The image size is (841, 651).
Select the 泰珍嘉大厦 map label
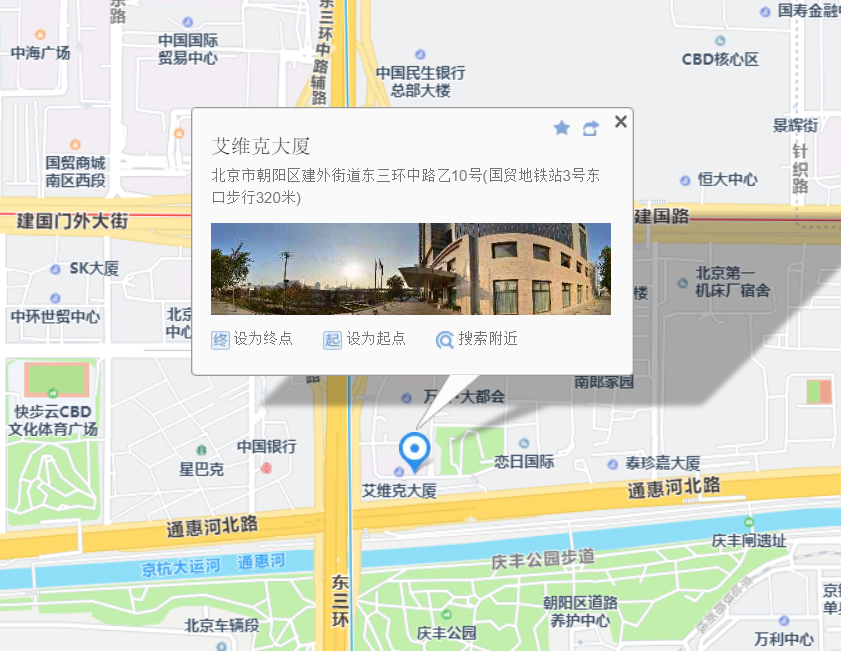click(662, 464)
